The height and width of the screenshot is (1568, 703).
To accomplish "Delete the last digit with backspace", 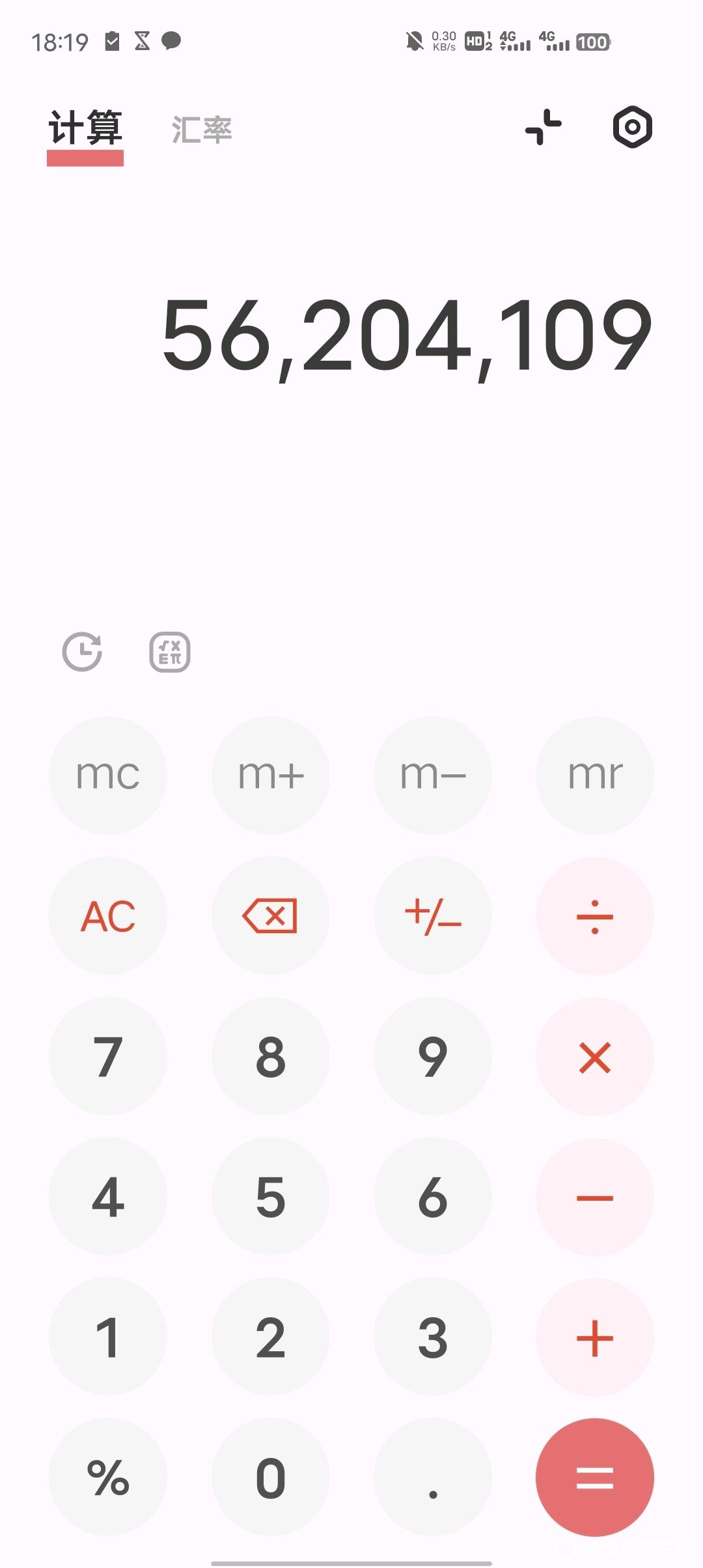I will click(x=271, y=916).
